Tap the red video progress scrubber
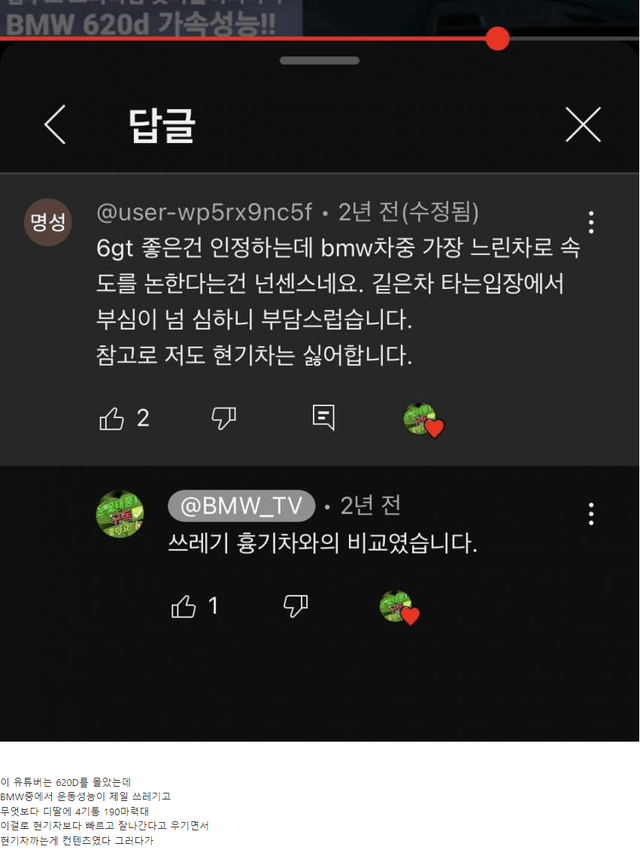 coord(497,38)
